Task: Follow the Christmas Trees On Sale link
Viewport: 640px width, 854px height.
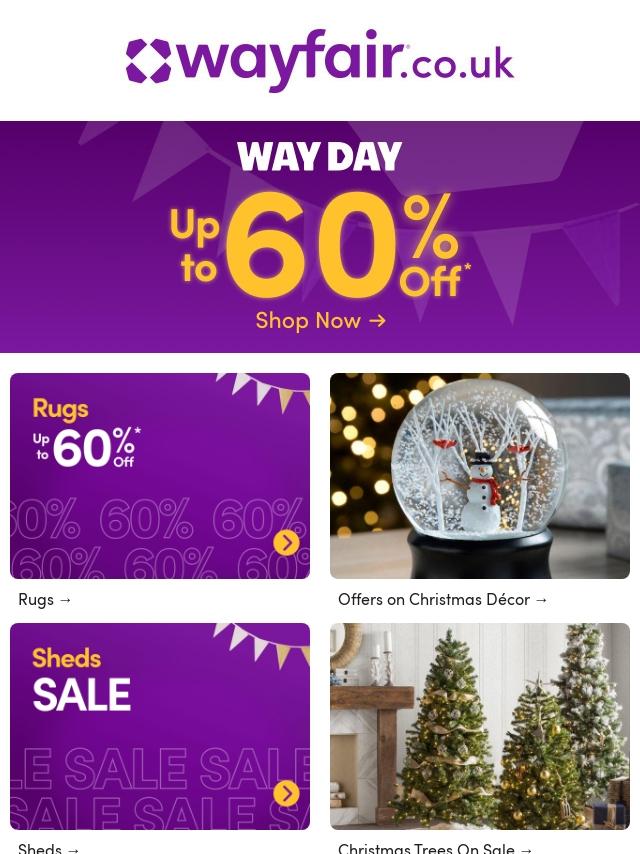Action: (x=435, y=847)
